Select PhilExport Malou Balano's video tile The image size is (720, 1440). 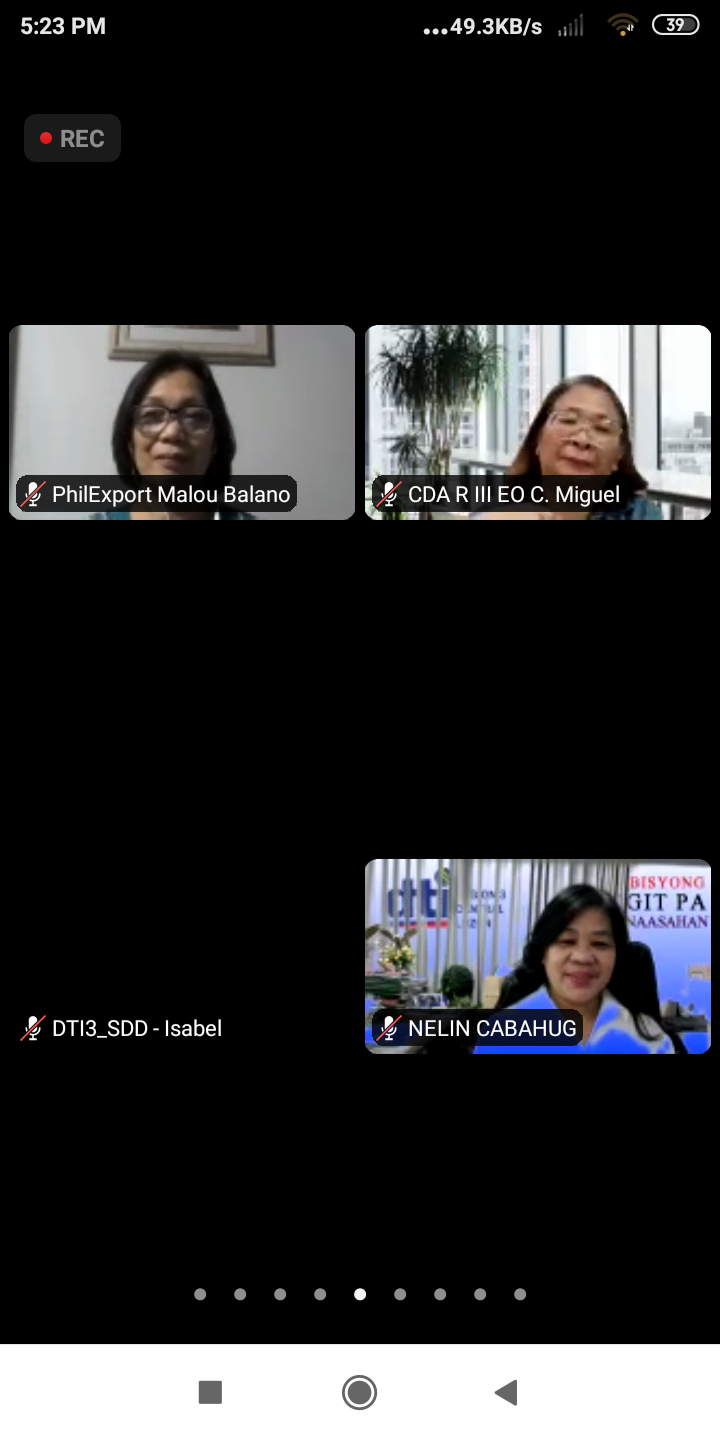tap(182, 422)
